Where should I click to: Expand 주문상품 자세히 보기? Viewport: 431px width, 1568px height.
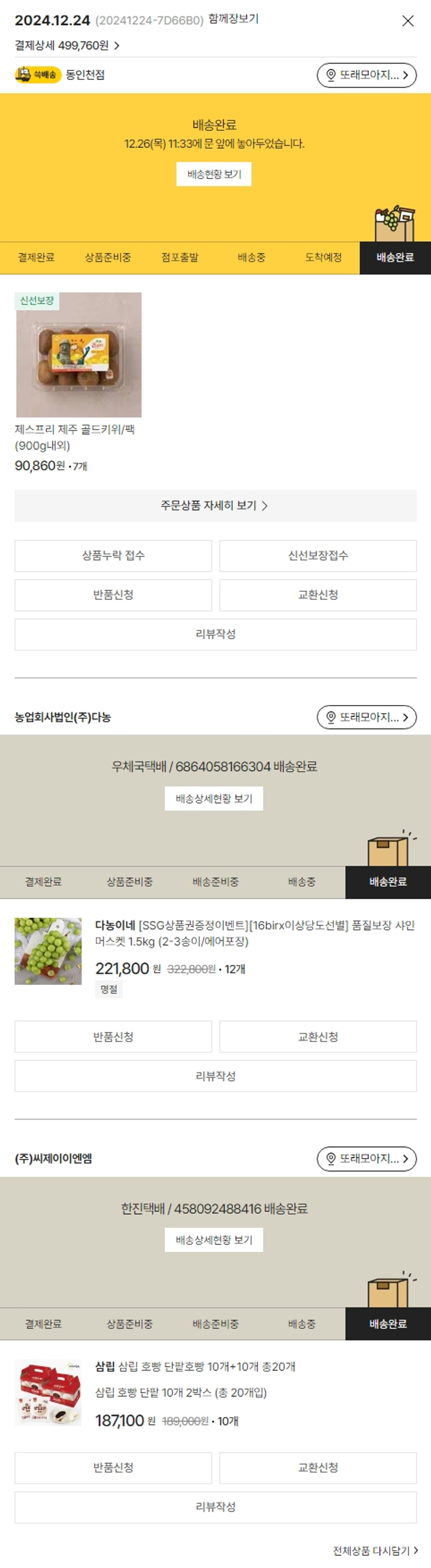coord(215,506)
